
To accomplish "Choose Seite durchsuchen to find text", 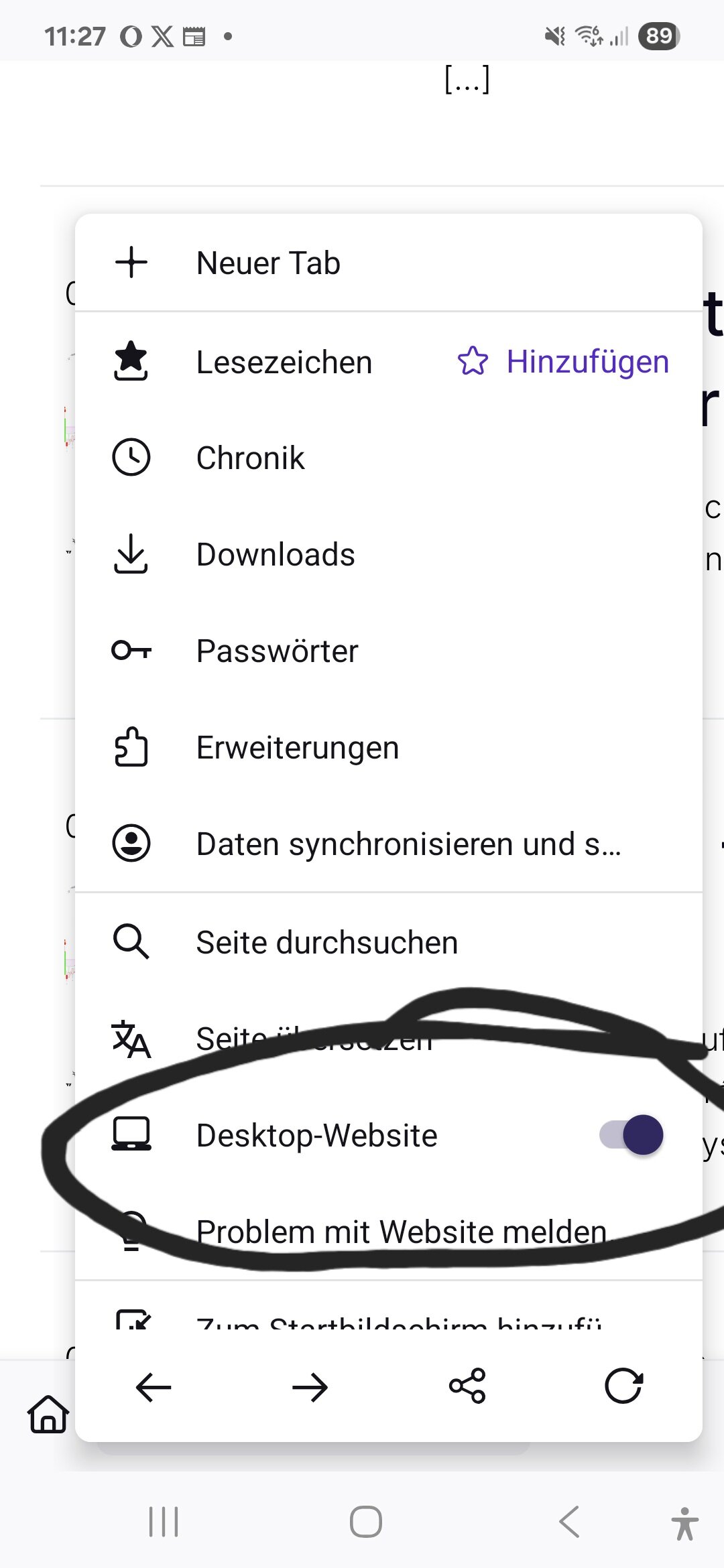I will click(x=326, y=942).
